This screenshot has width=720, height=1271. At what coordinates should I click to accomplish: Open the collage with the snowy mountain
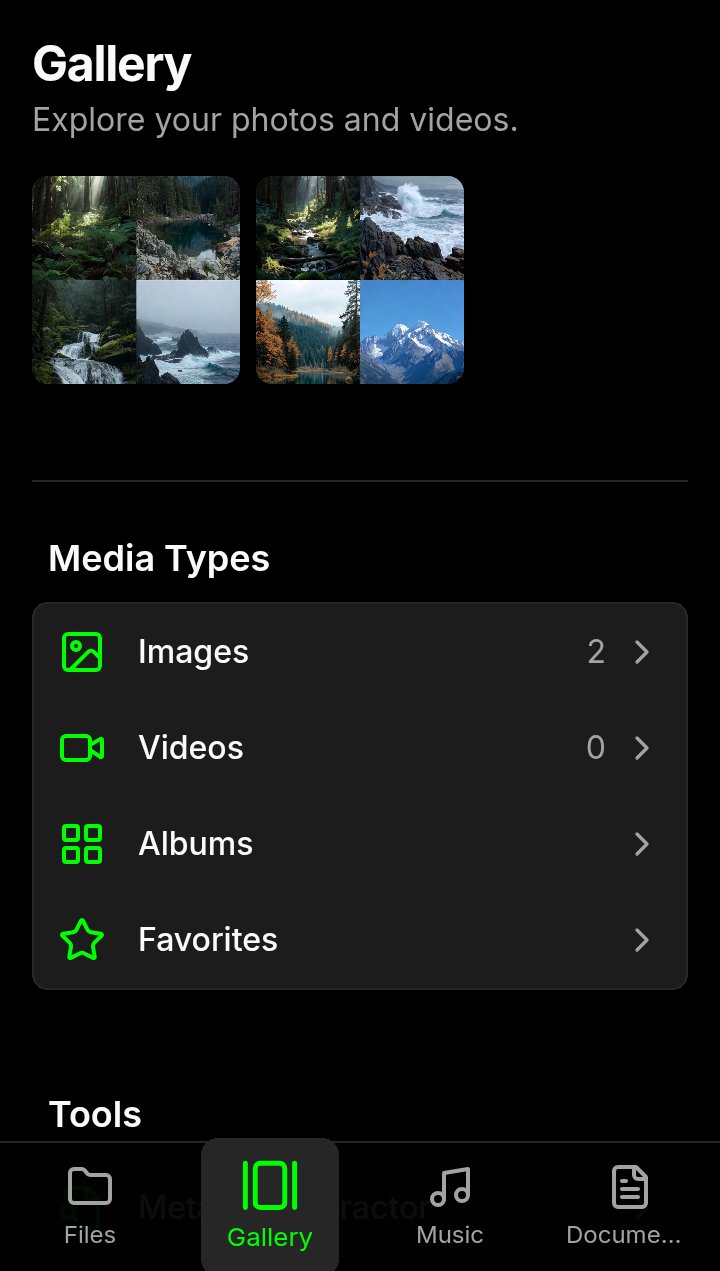click(x=360, y=280)
